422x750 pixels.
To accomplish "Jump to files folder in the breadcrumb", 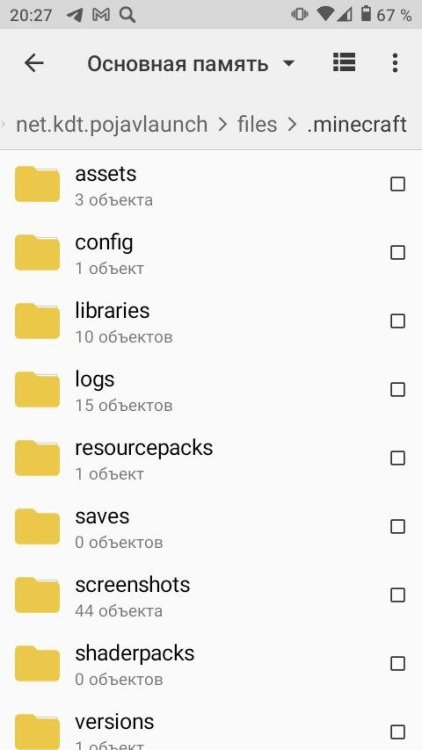I will tap(257, 124).
